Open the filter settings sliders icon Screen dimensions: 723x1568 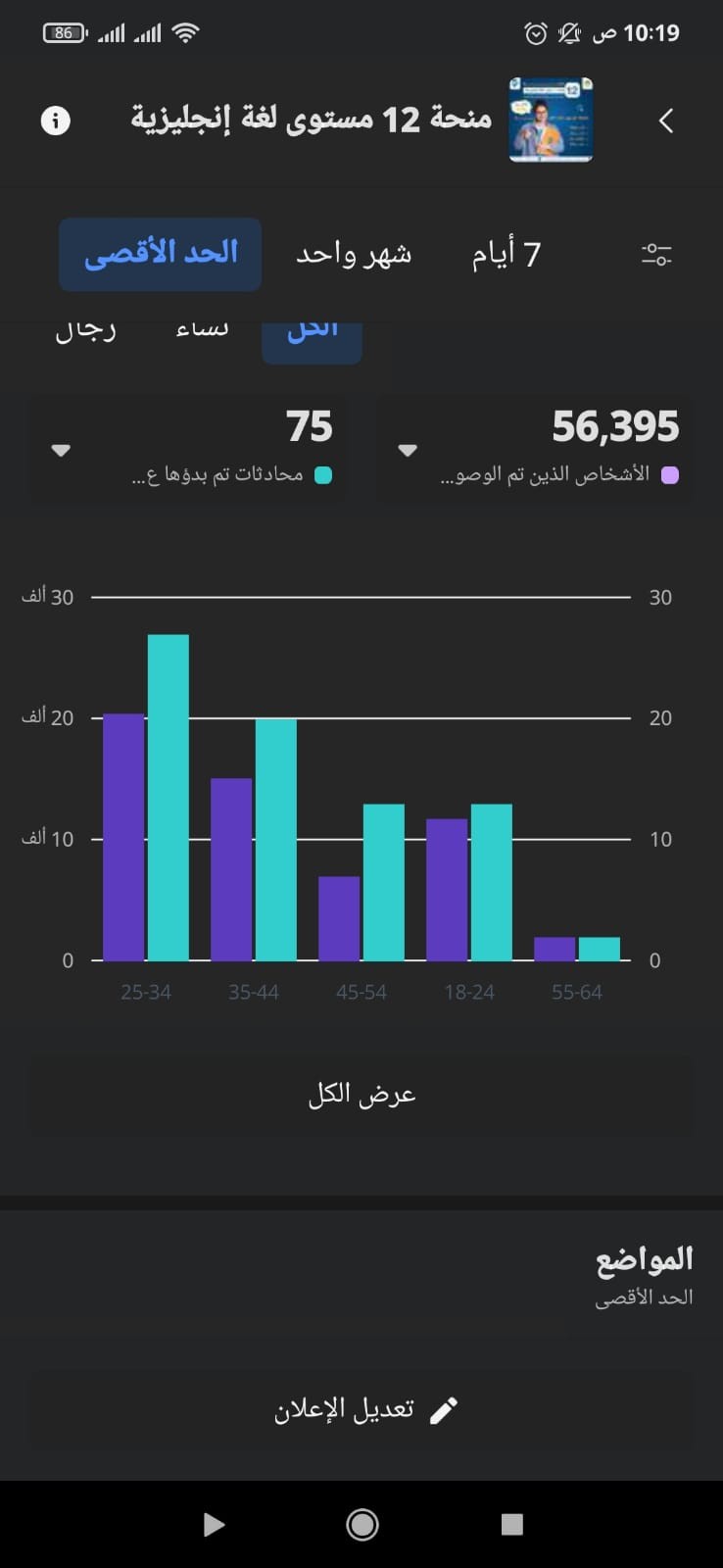[x=655, y=255]
